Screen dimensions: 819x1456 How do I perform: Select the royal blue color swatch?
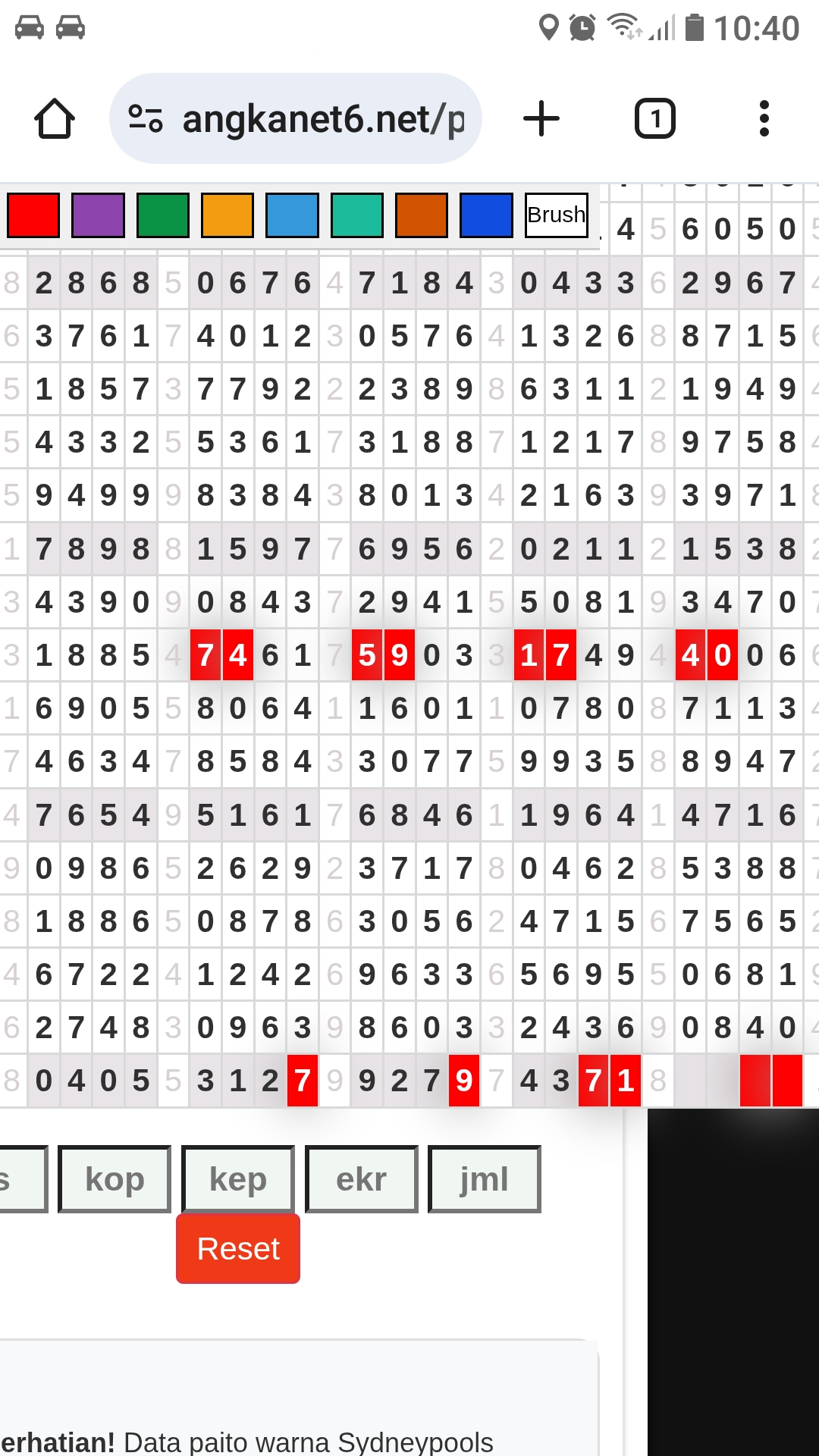[486, 215]
